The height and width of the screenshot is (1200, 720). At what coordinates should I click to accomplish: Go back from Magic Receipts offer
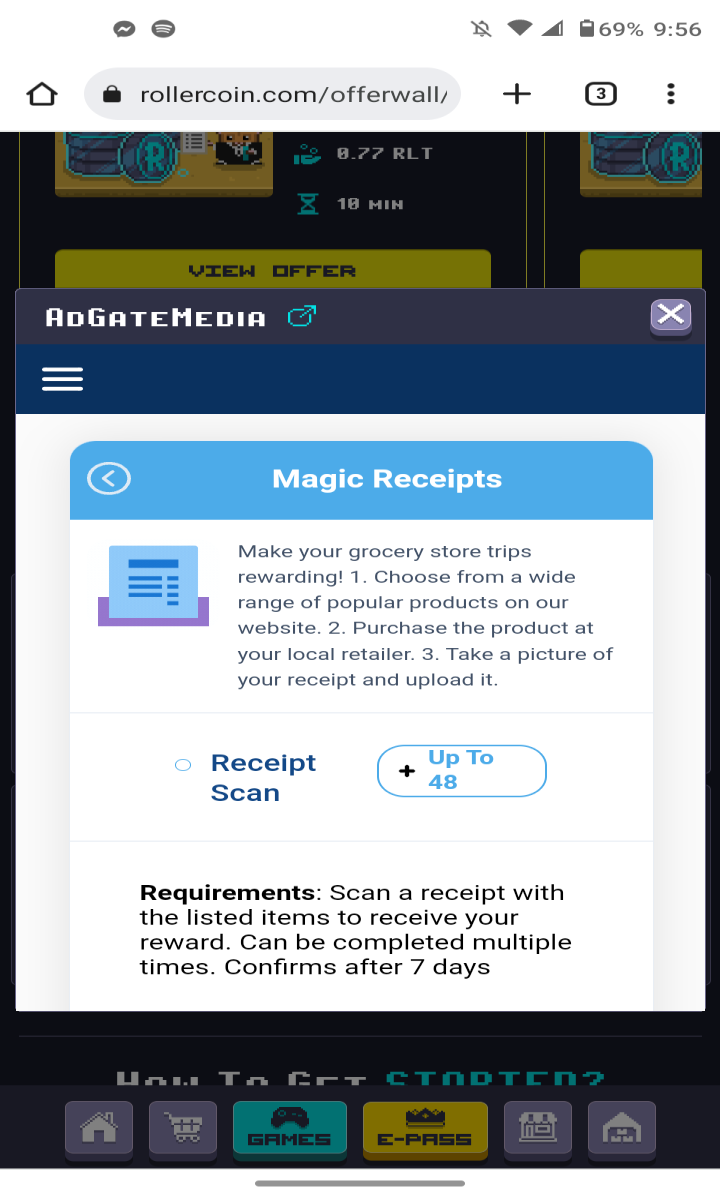109,479
